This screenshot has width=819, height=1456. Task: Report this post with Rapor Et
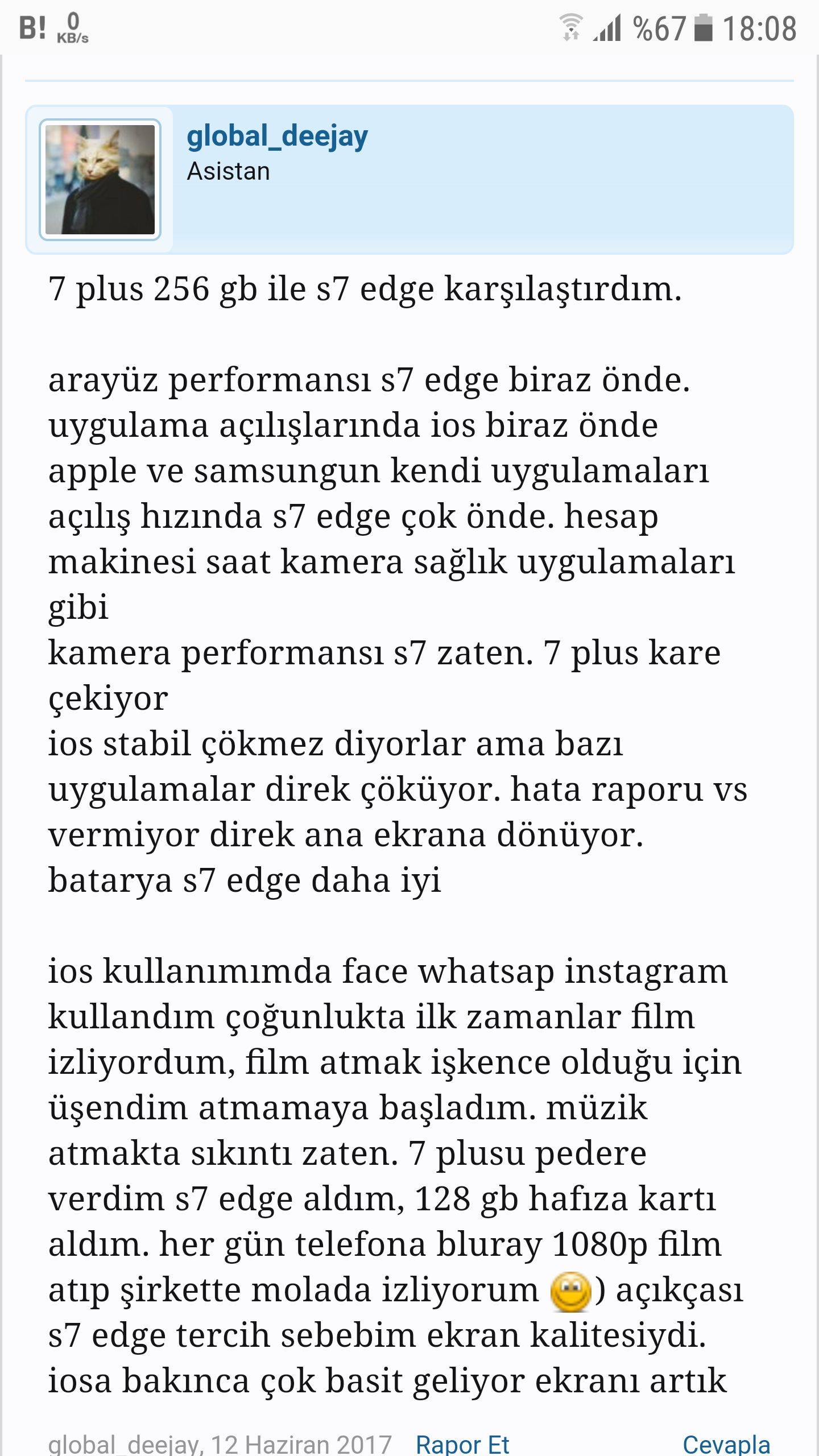pyautogui.click(x=462, y=1443)
